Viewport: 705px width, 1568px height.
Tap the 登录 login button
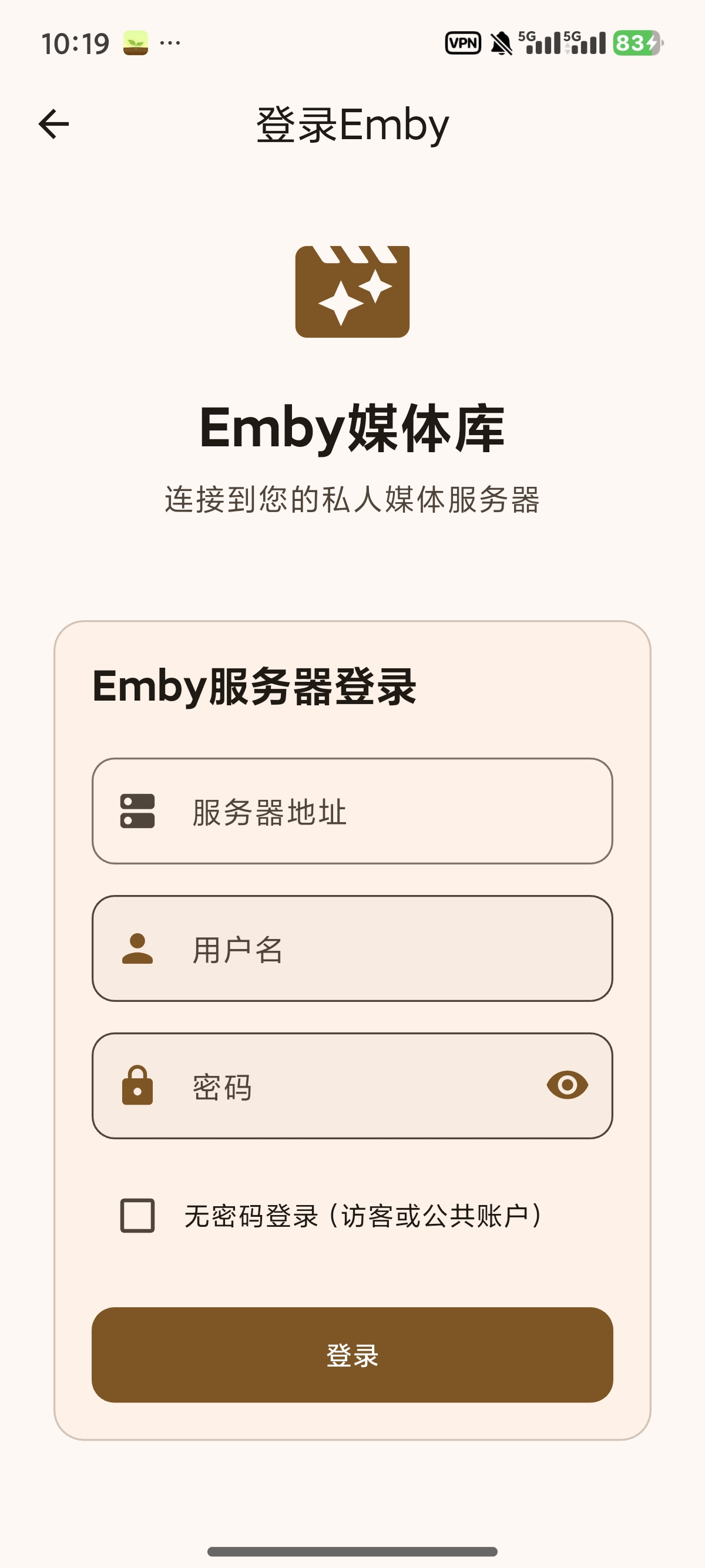pyautogui.click(x=352, y=1355)
